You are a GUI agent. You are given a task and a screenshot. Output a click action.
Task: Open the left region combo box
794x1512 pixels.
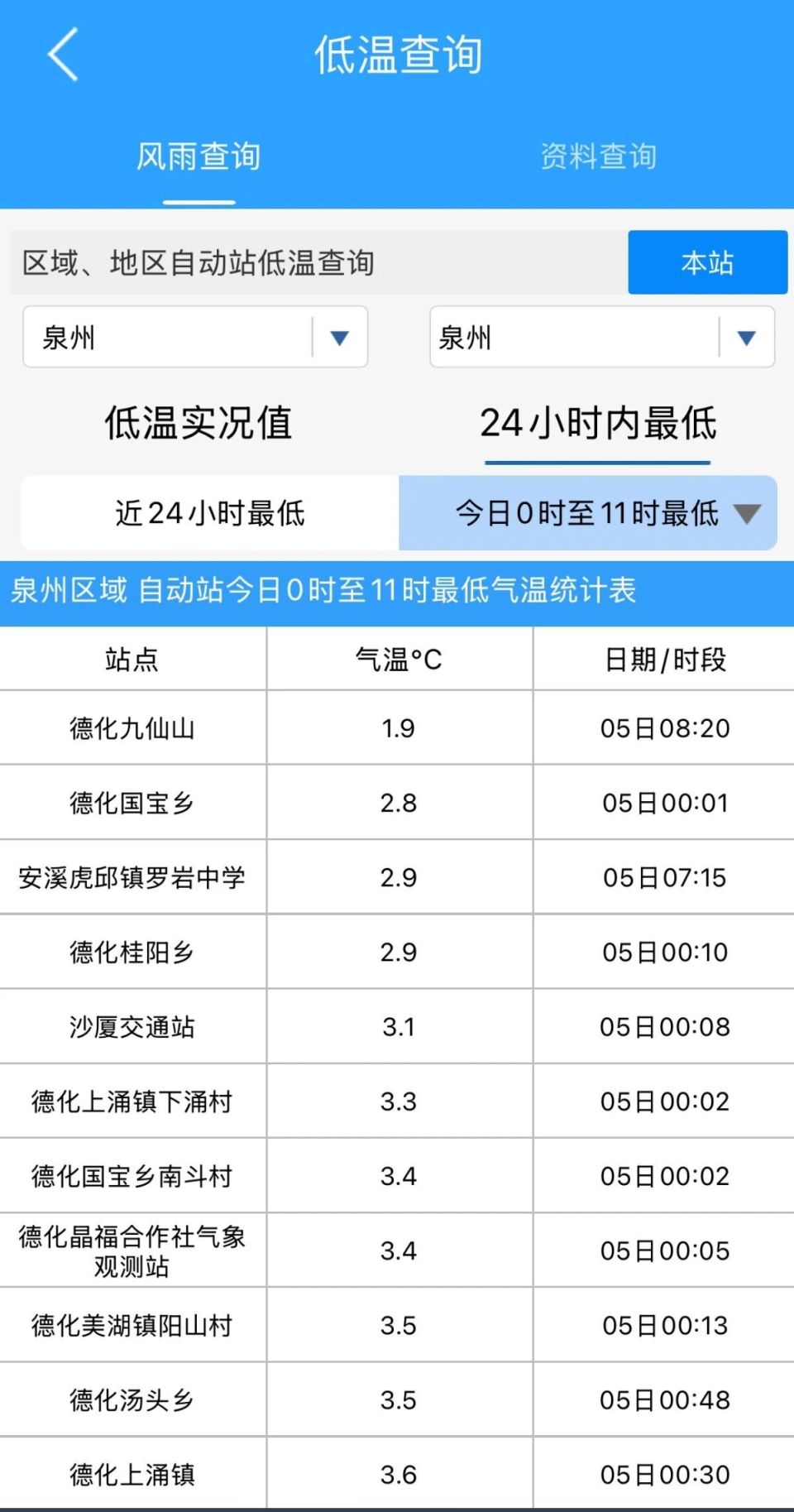[194, 338]
